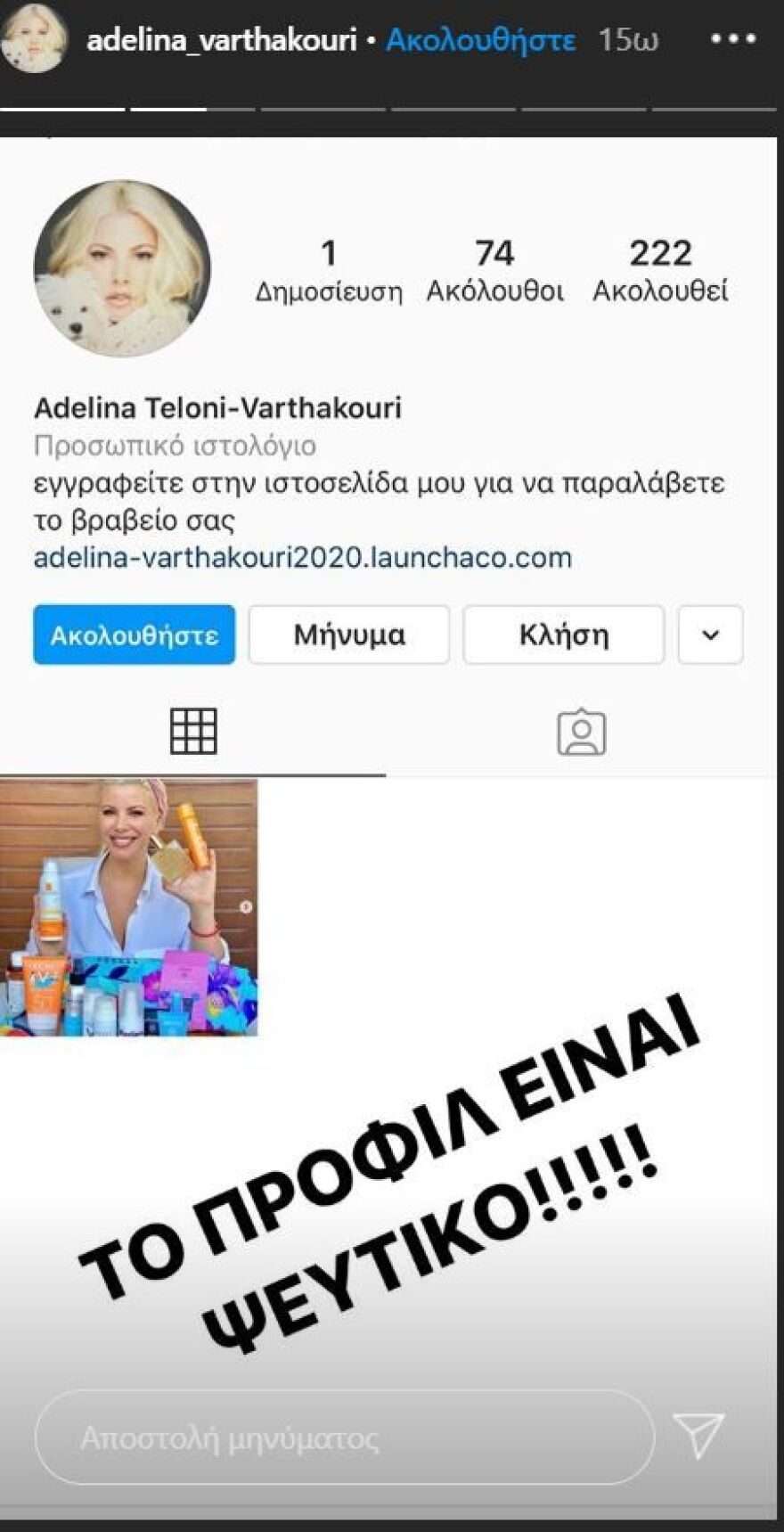Open the three-dot story options menu

[x=733, y=40]
